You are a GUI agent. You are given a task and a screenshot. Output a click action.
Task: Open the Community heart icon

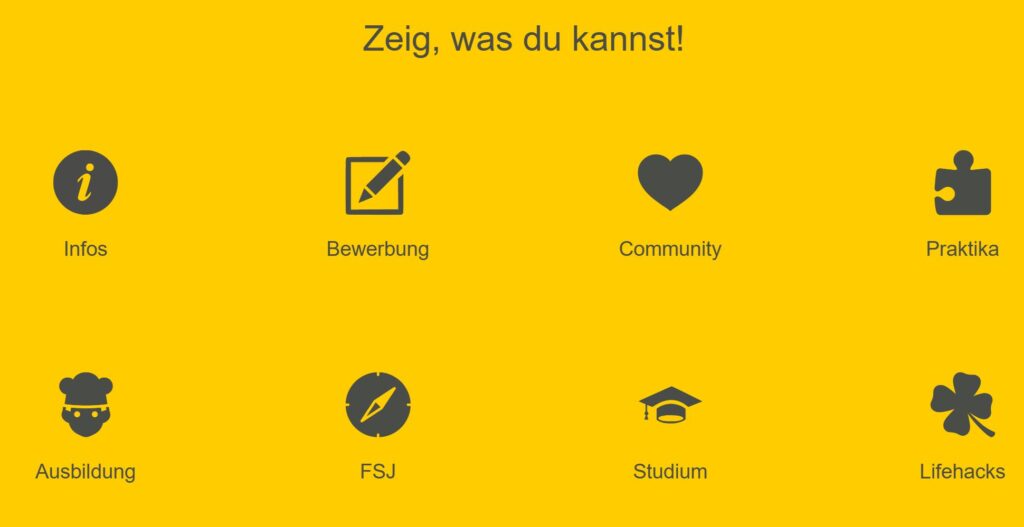coord(670,183)
